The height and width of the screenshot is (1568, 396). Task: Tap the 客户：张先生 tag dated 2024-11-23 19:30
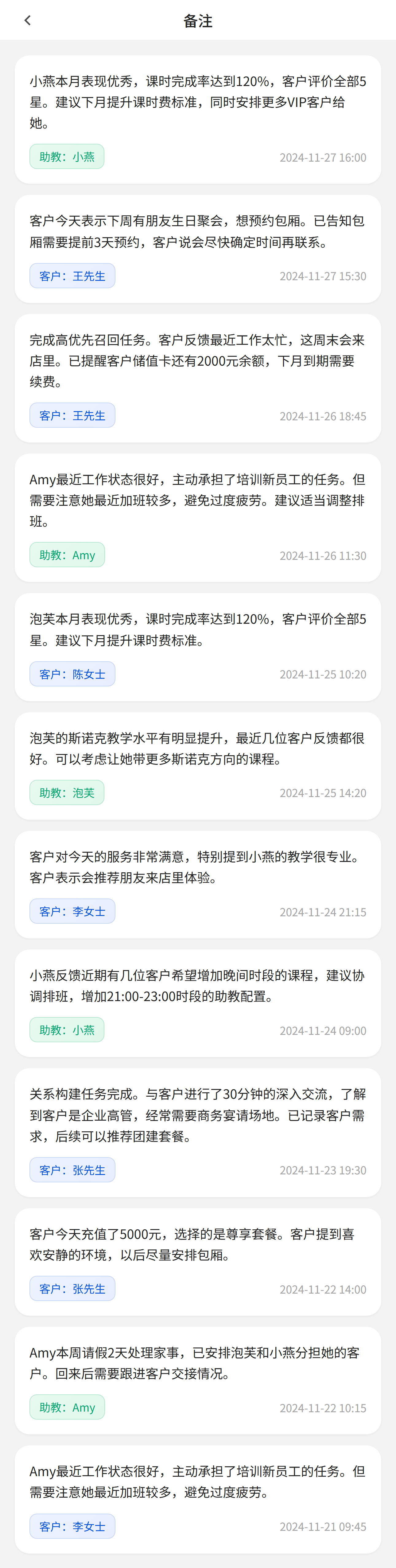(72, 1170)
